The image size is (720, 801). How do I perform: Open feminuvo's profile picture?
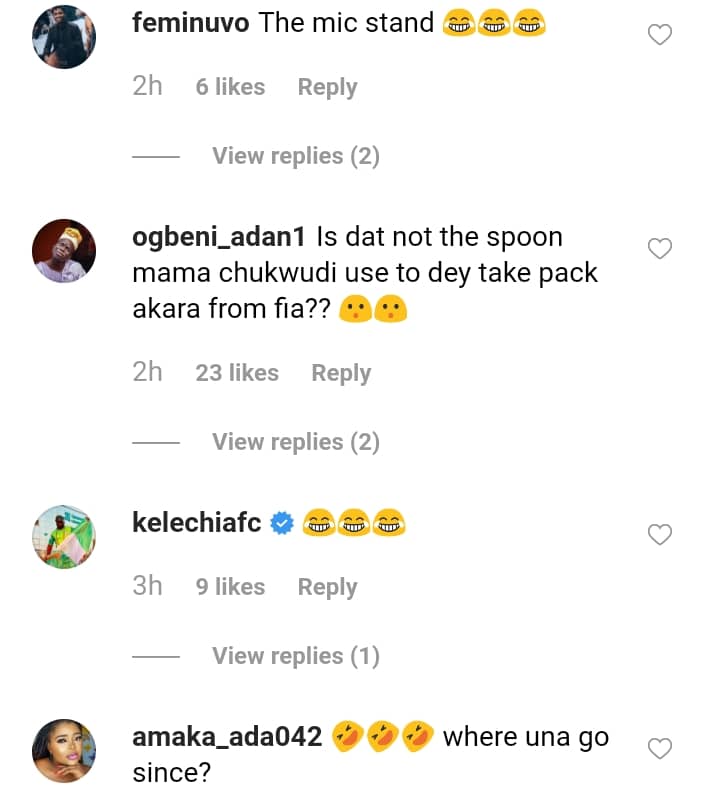[64, 37]
